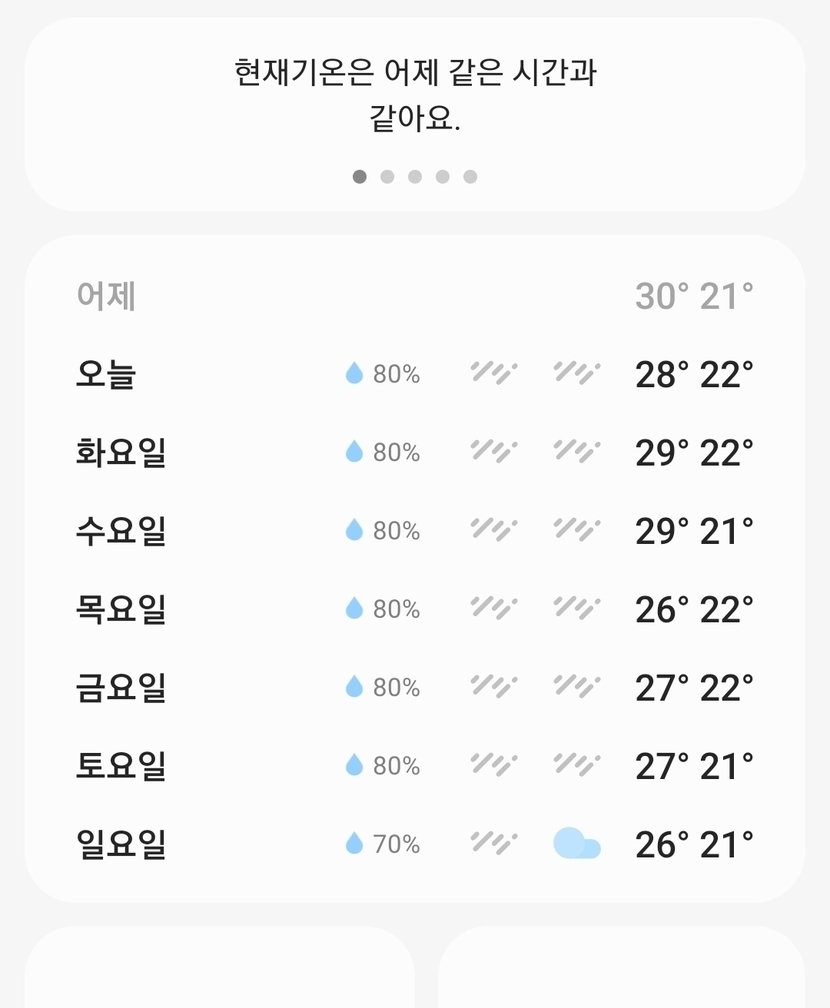The image size is (830, 1008).
Task: Tap the page indicator dots under the insight
Action: [414, 177]
